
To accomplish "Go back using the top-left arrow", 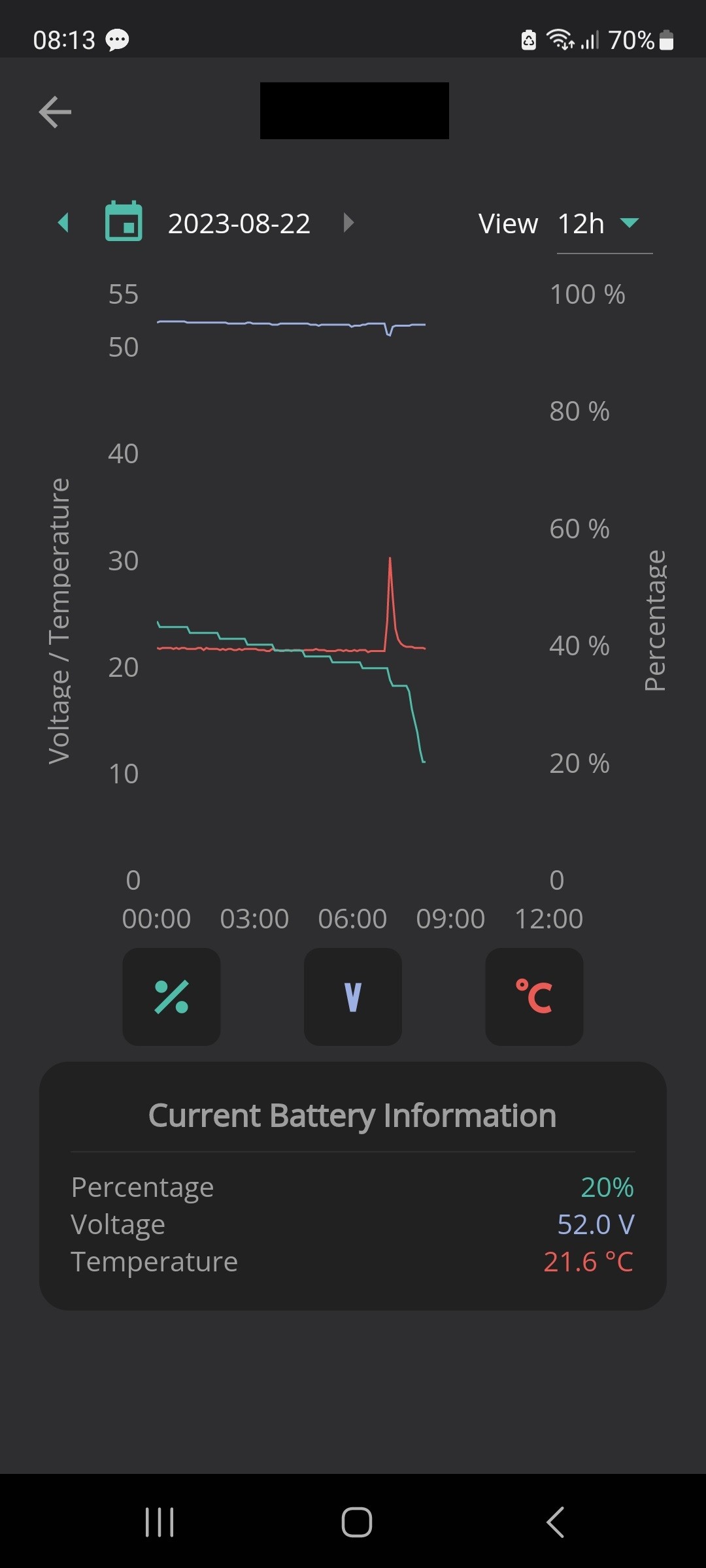I will pyautogui.click(x=55, y=112).
